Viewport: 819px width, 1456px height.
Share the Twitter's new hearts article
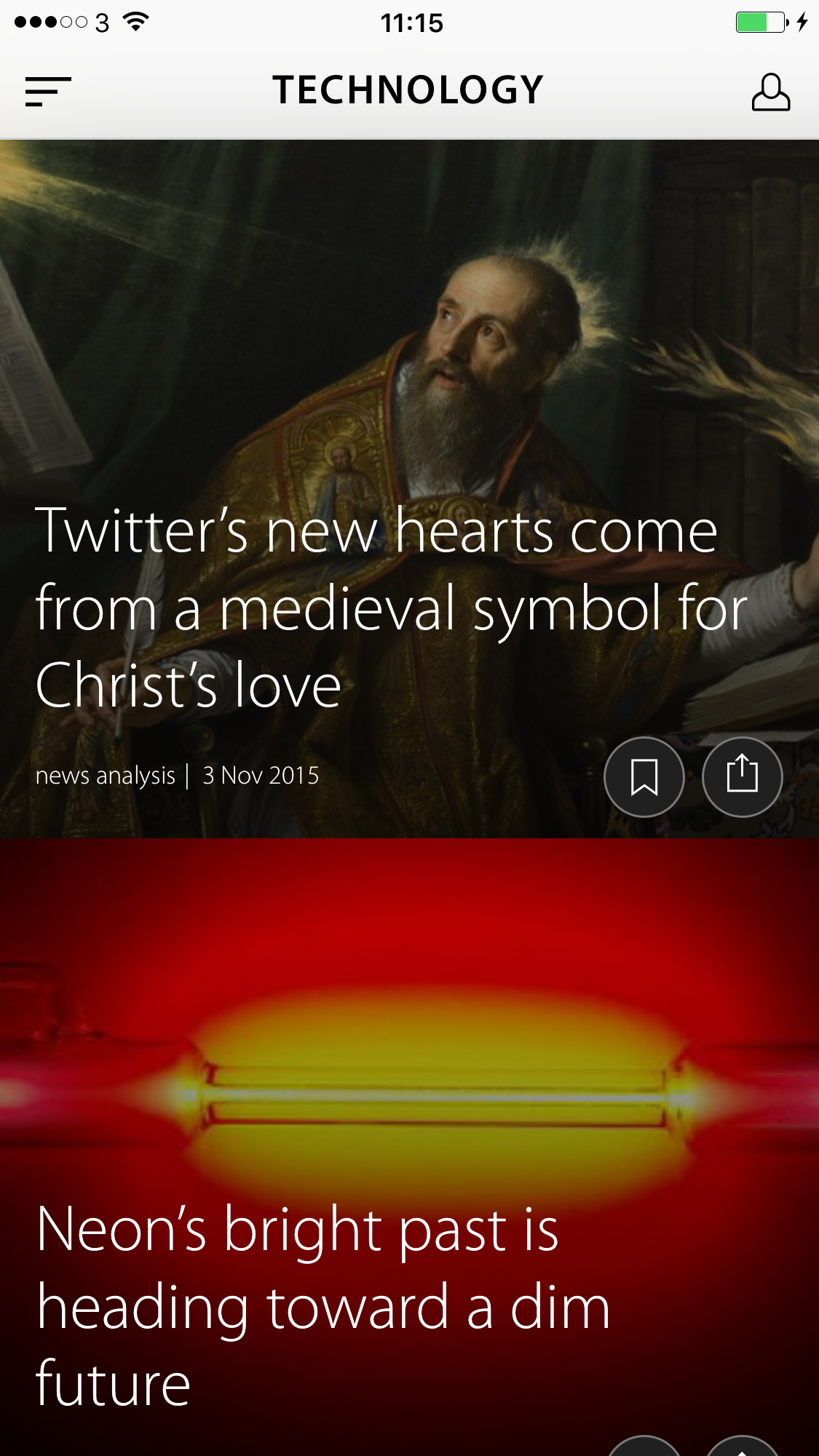click(x=743, y=777)
